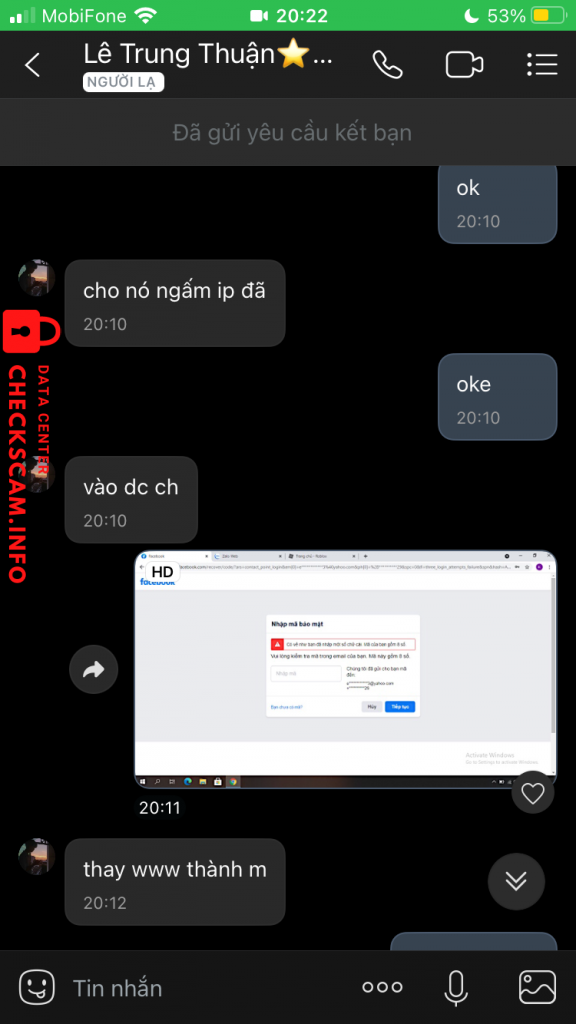576x1024 pixels.
Task: Start a video call with Lê Trung Thuận
Action: click(464, 65)
